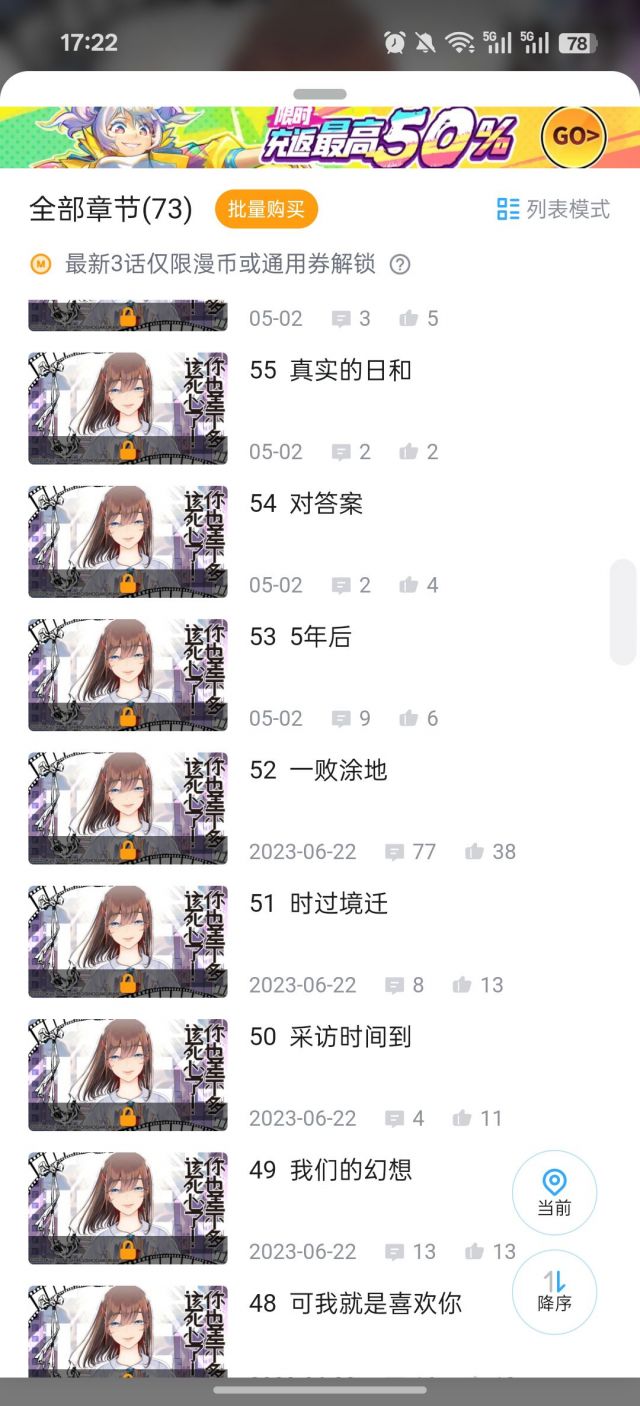640x1406 pixels.
Task: Open chapter 50 采访时间到
Action: point(320,1073)
